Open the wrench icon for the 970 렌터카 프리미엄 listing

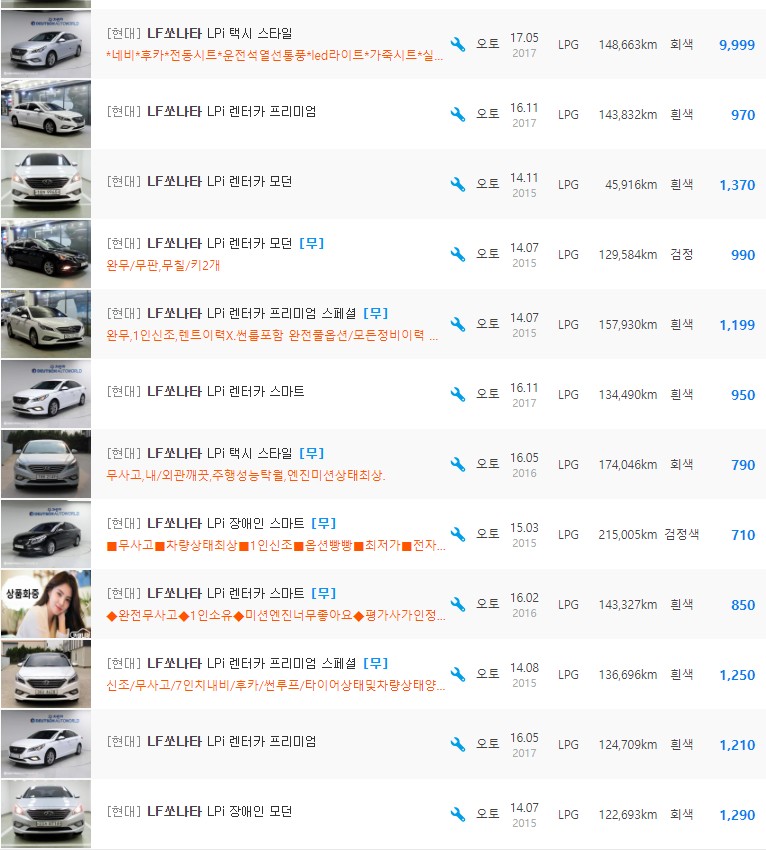(457, 113)
